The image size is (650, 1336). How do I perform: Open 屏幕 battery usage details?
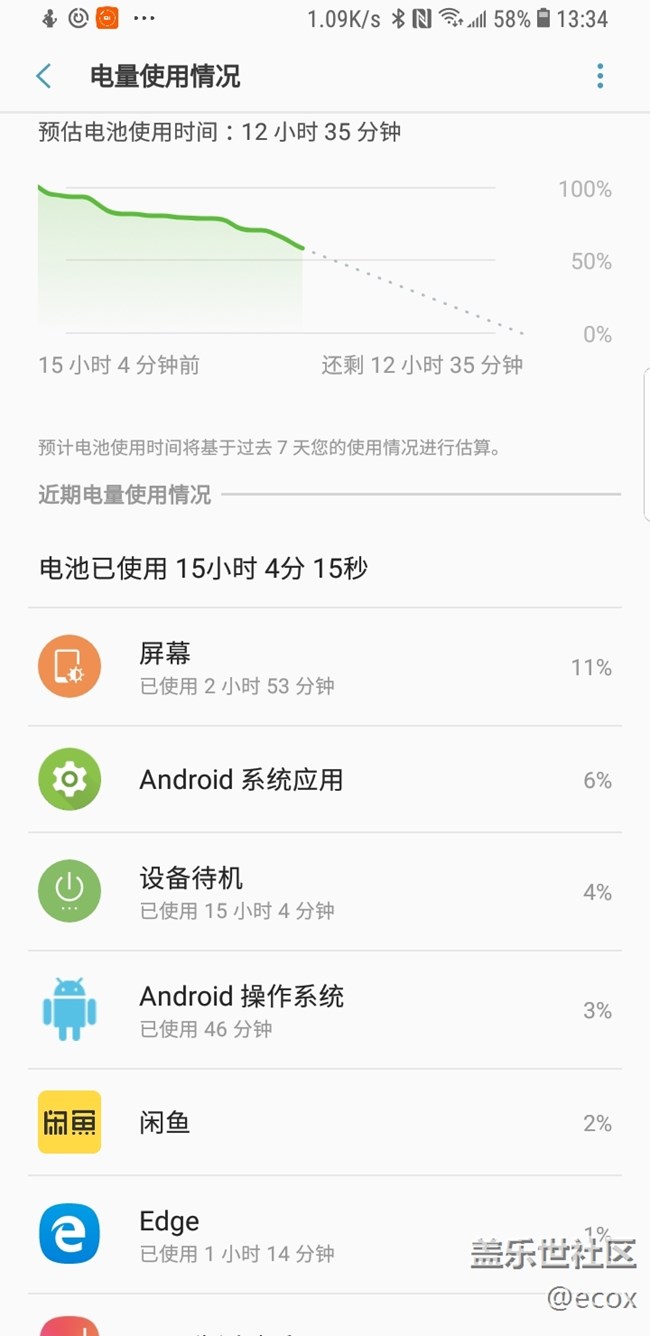point(325,667)
